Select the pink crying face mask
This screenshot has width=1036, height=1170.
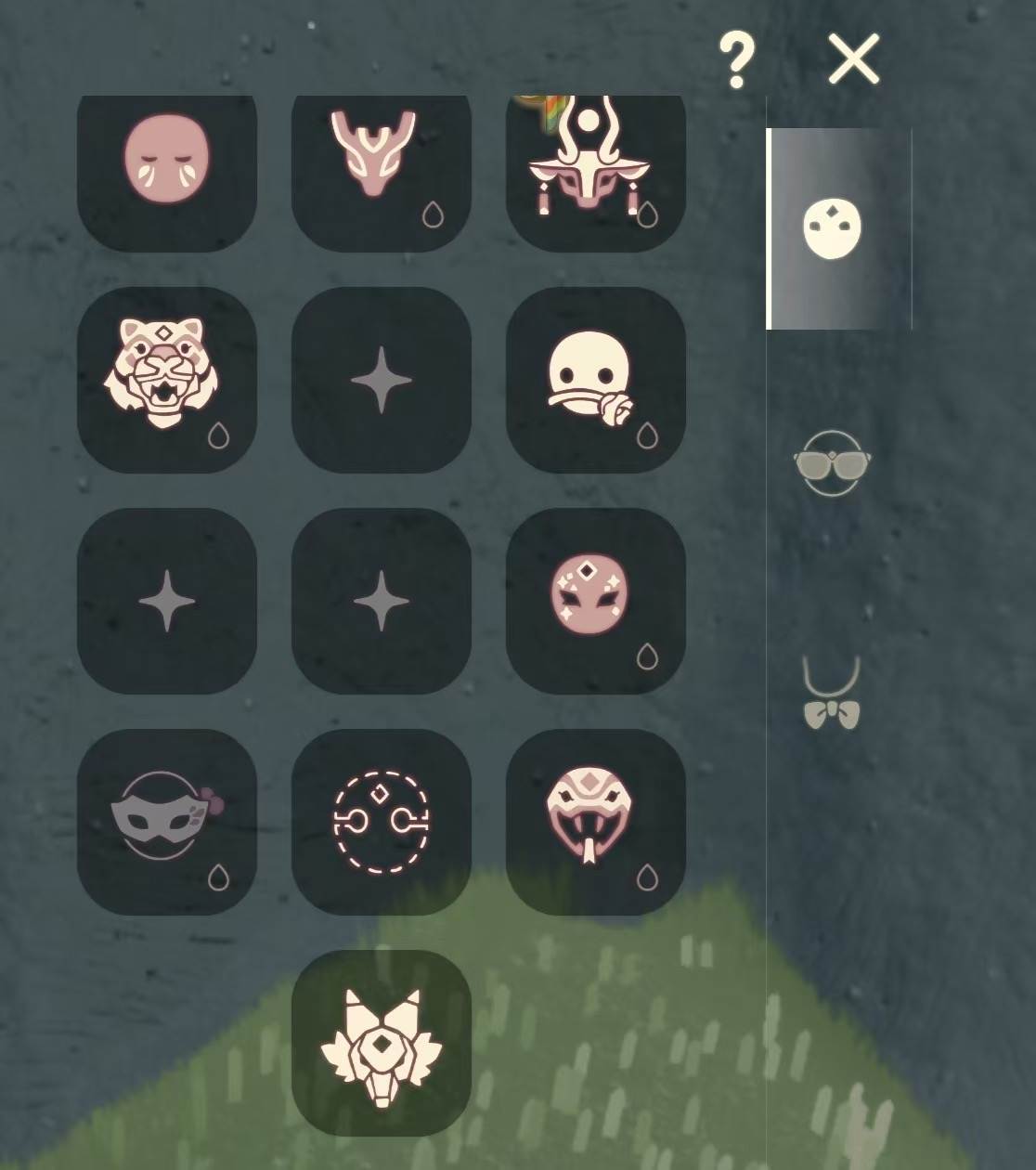[166, 160]
